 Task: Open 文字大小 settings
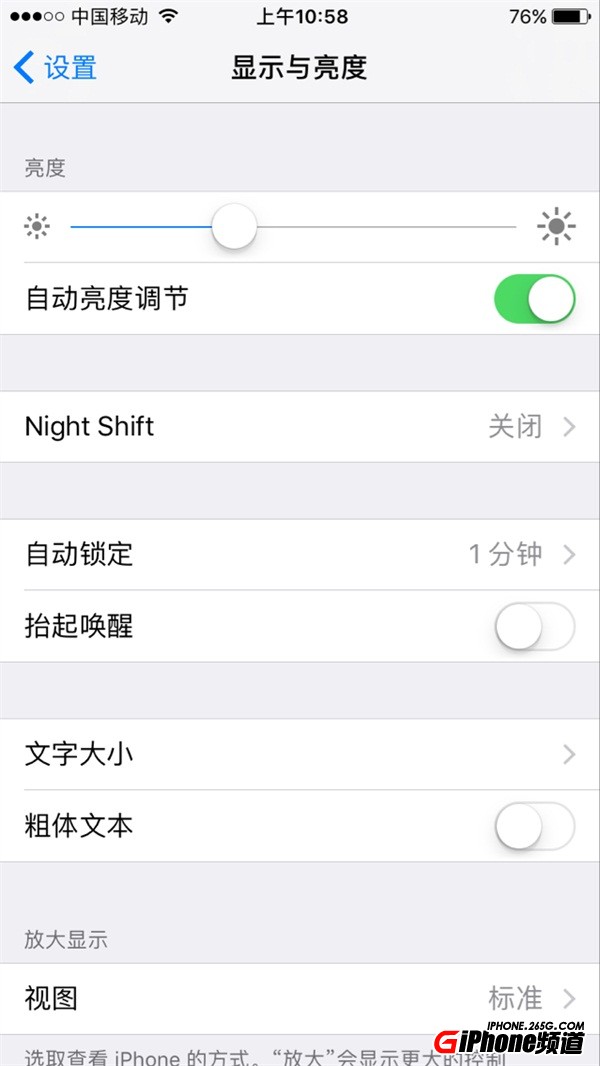point(300,754)
